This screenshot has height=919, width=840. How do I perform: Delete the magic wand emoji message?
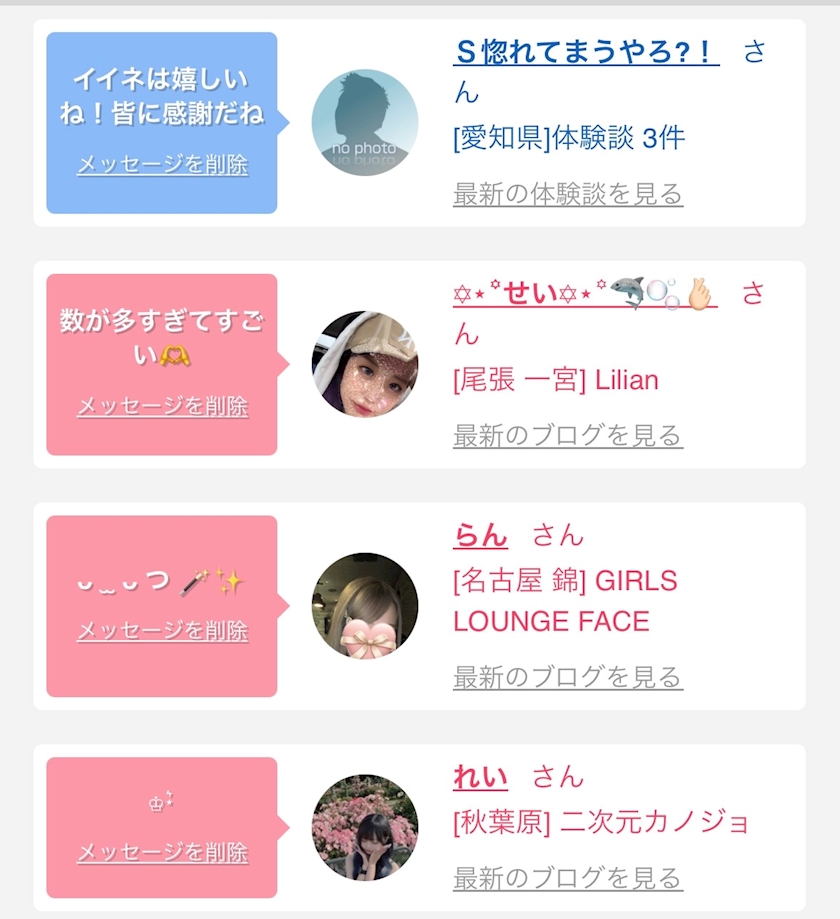point(163,631)
